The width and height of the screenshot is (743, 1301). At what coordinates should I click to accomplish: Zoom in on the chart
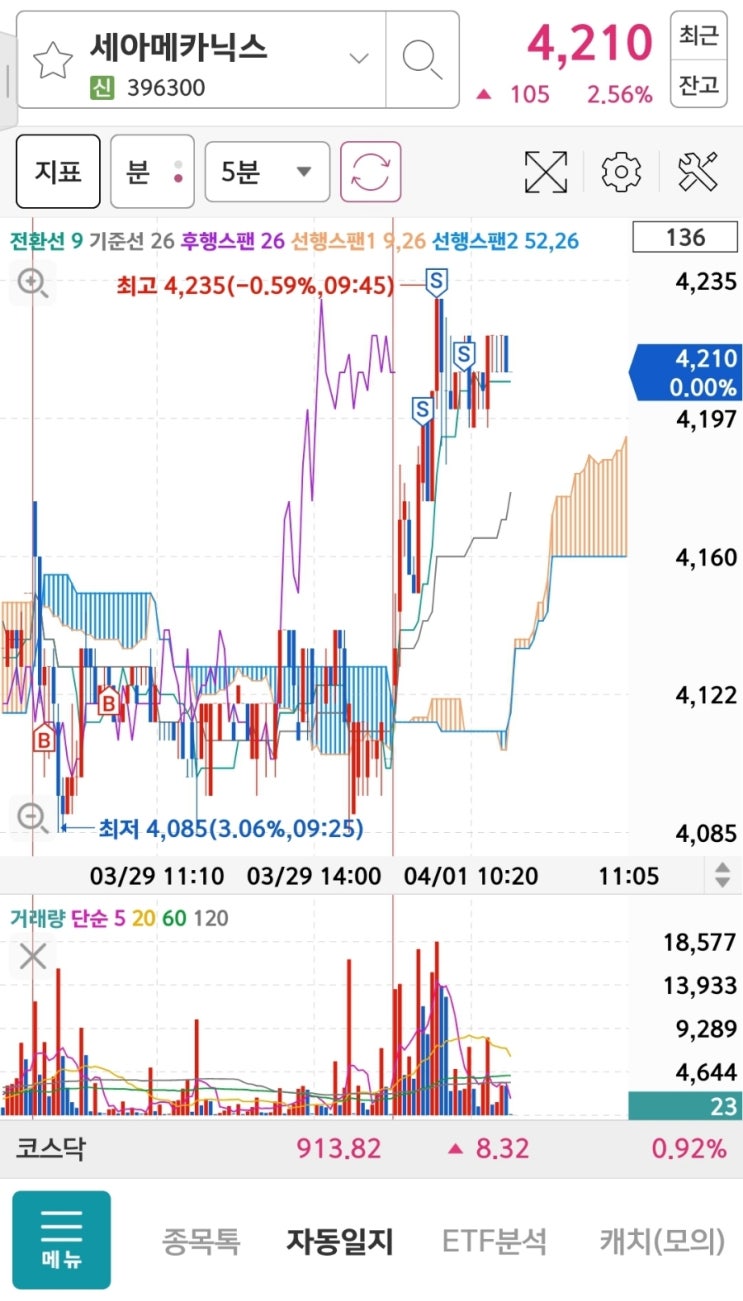(33, 284)
